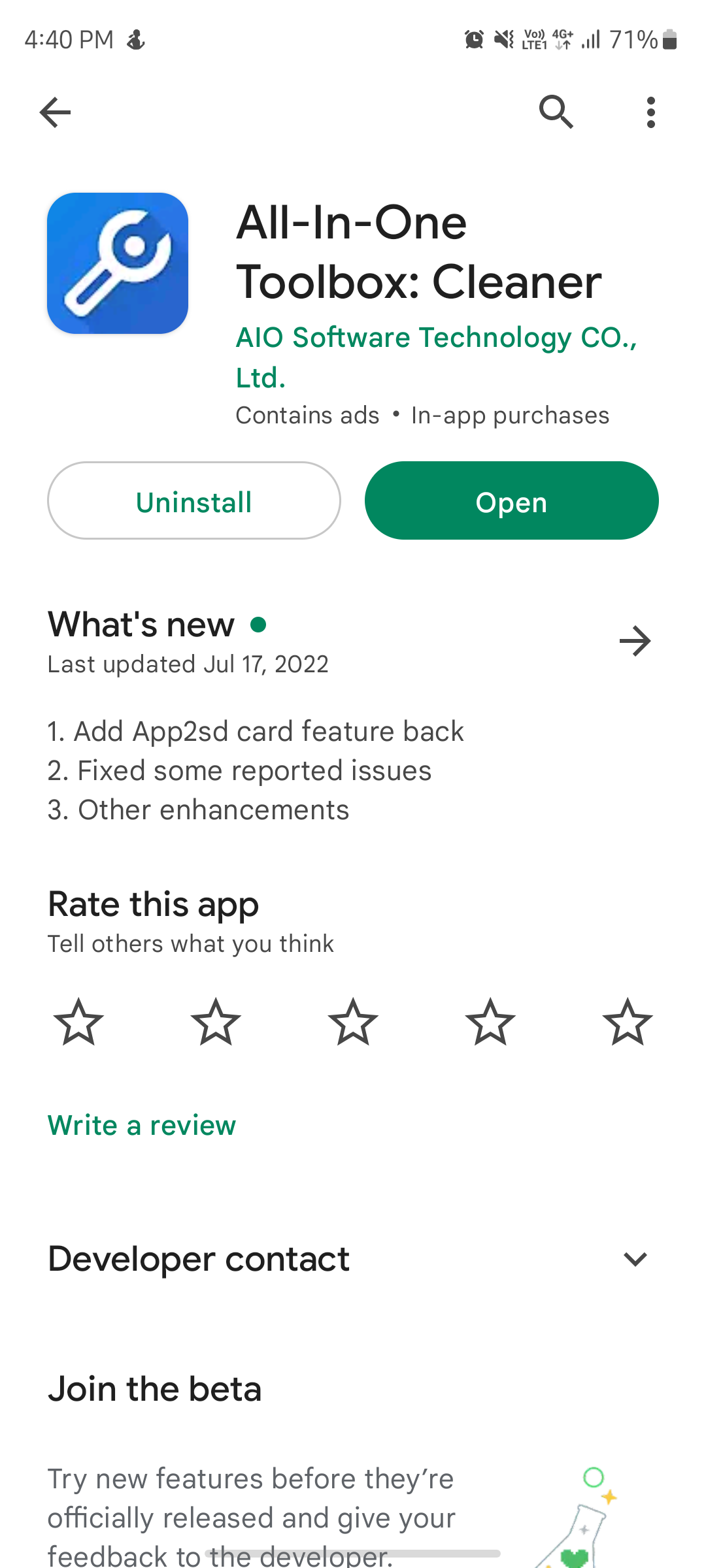
Task: Give the app three stars
Action: pos(353,1022)
